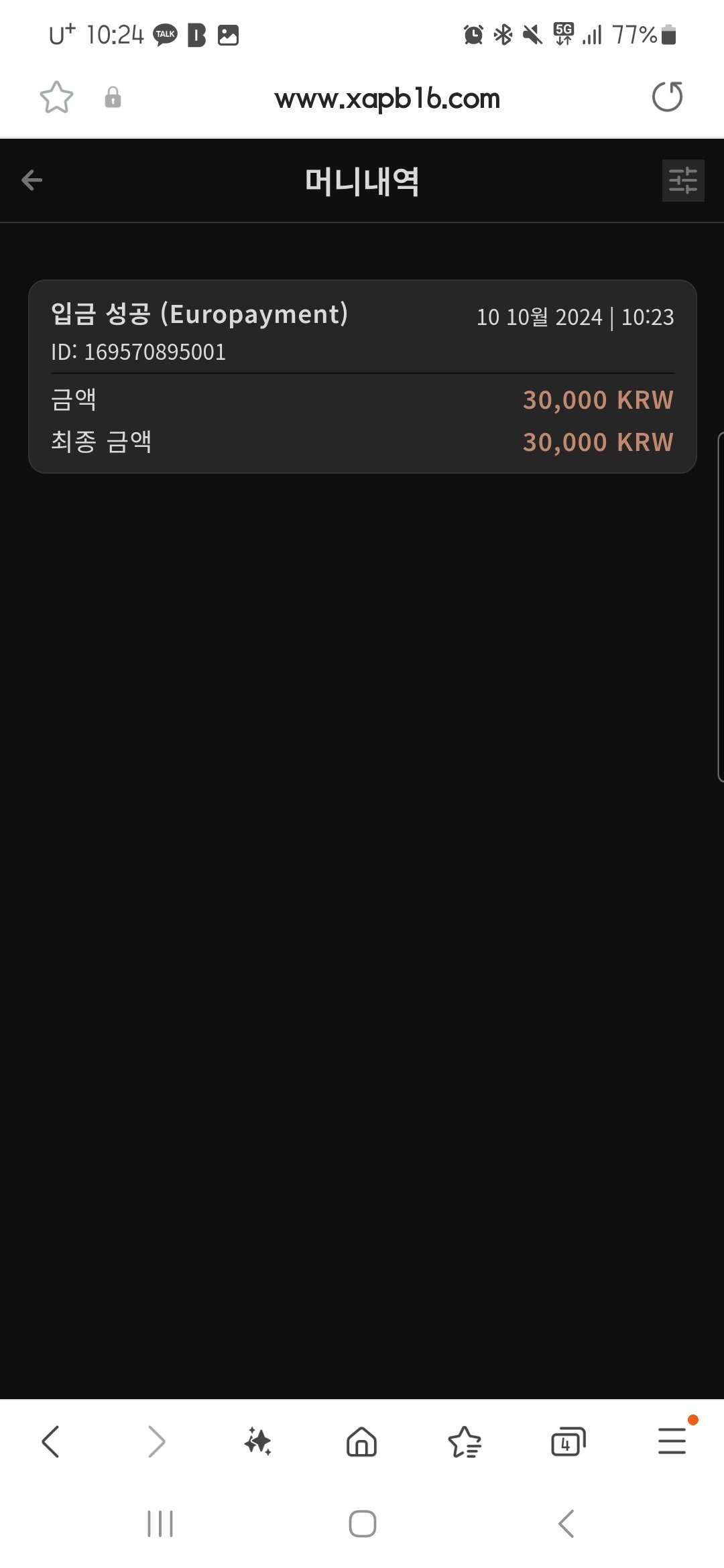Viewport: 724px width, 1568px height.
Task: Return to the phone home screen
Action: 362,1524
